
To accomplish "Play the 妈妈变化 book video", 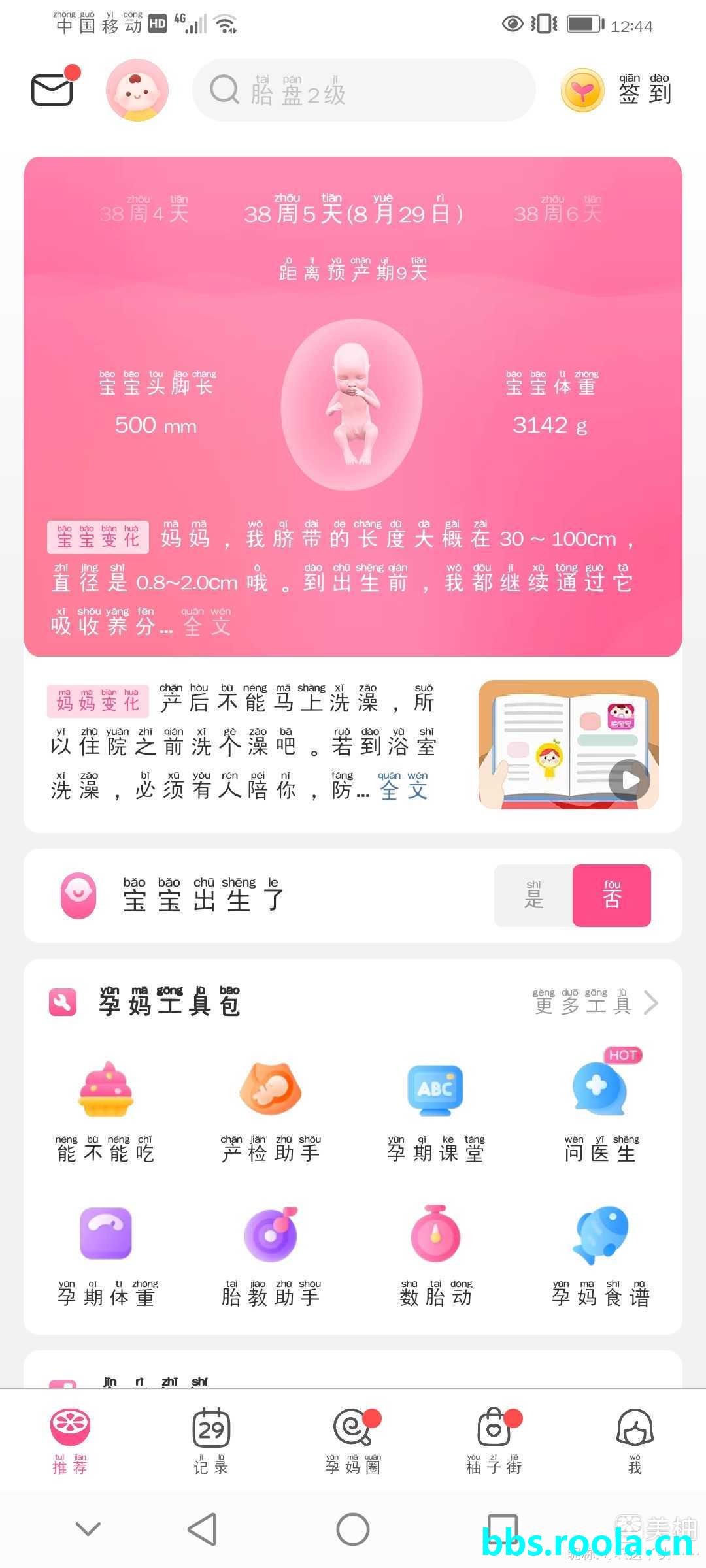I will point(629,780).
